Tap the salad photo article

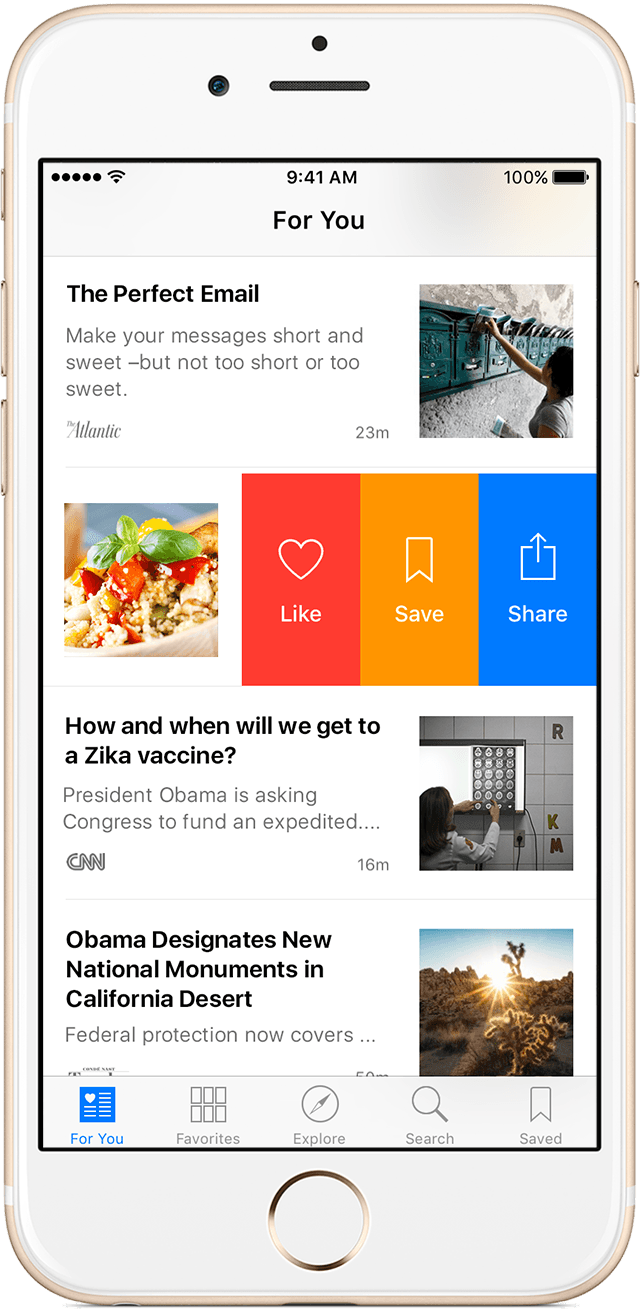coord(141,580)
